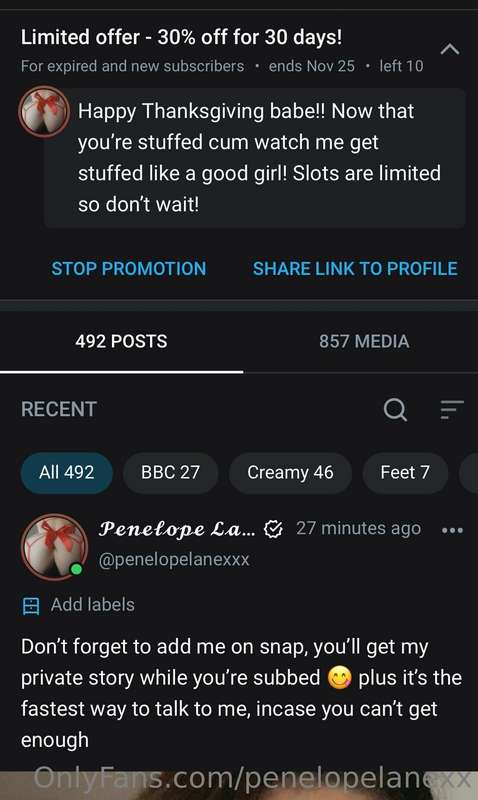Filter posts by Creamy 46 chip

click(x=290, y=472)
